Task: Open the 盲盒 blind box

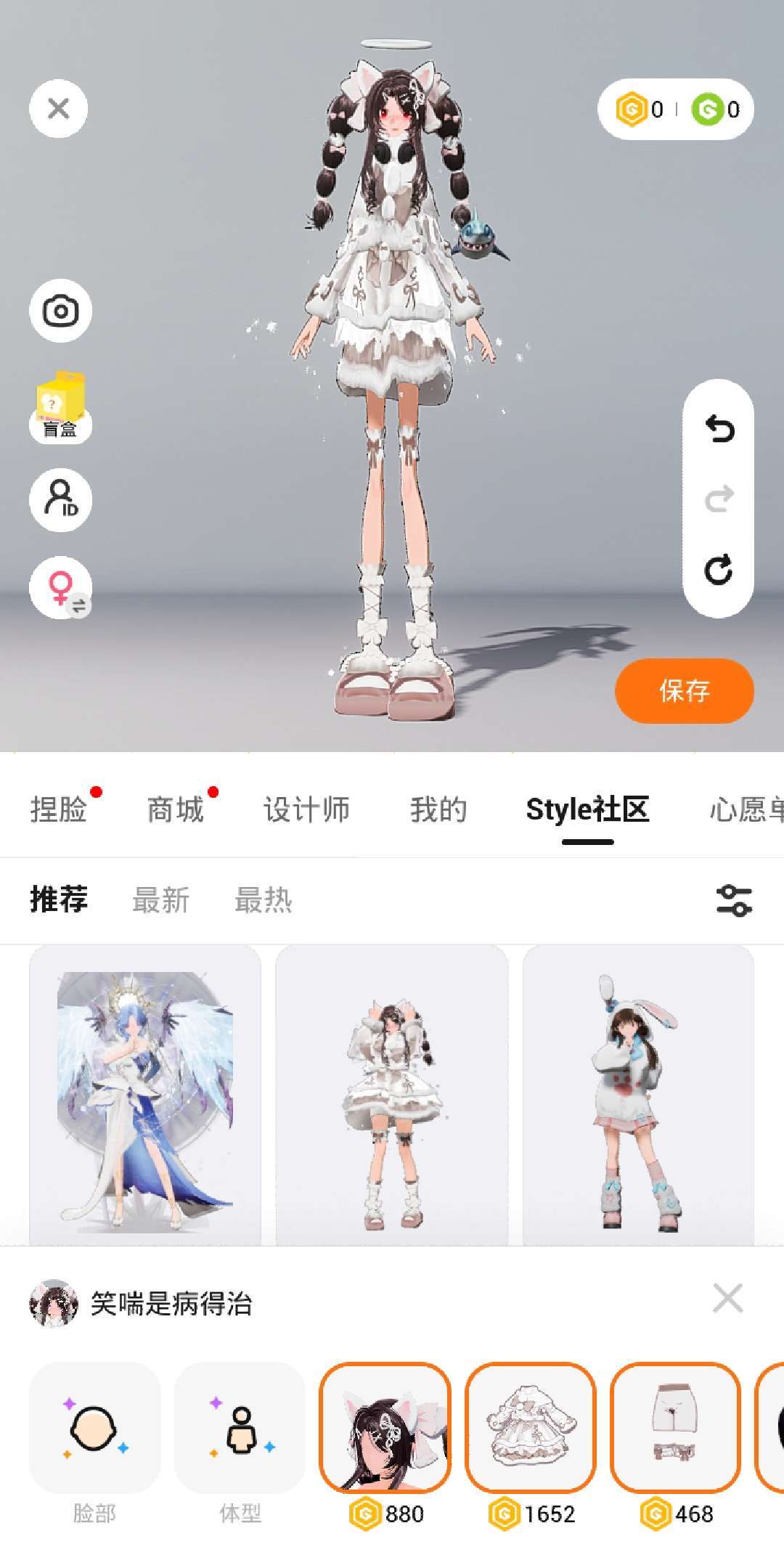Action: click(x=60, y=407)
